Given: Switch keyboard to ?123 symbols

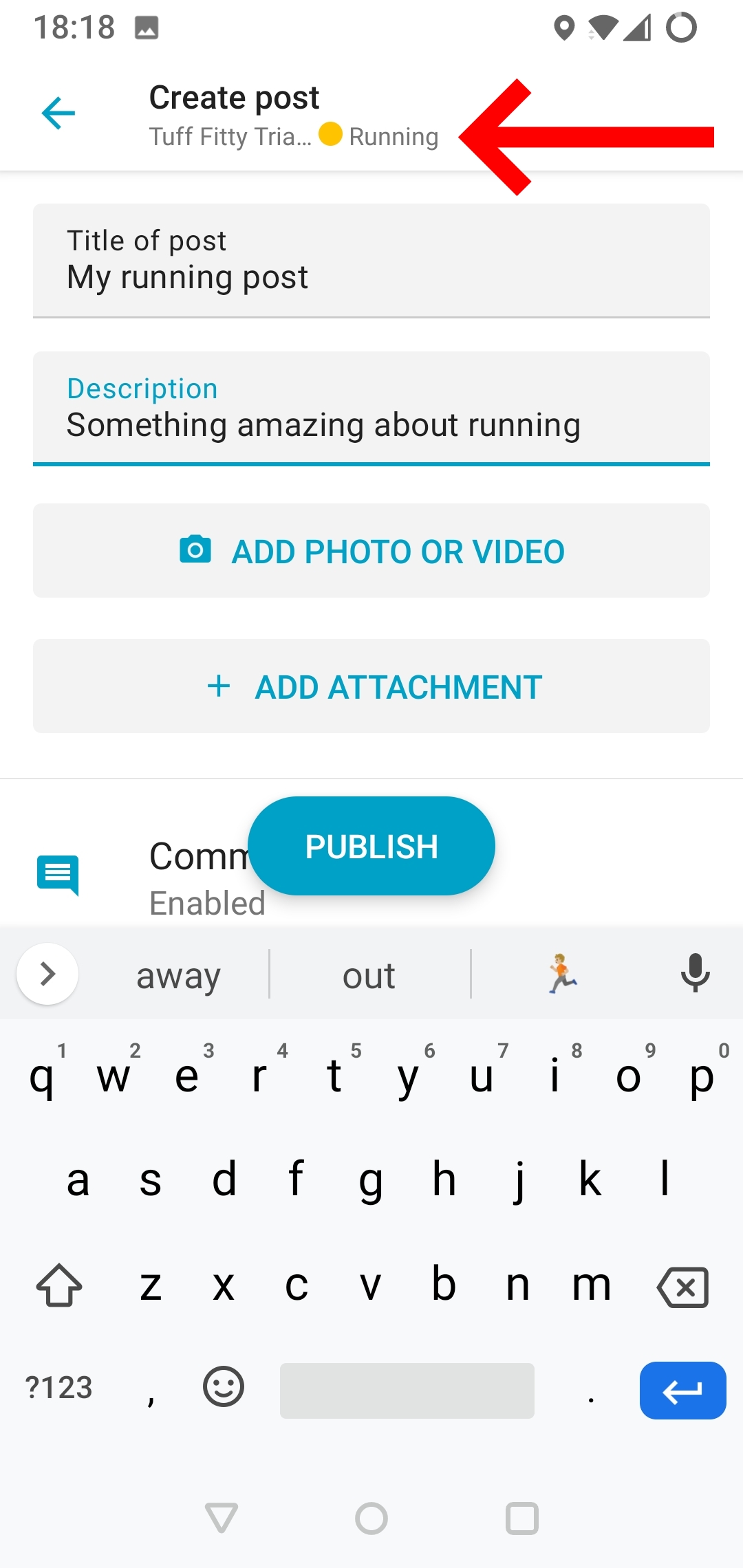Looking at the screenshot, I should (x=58, y=1388).
